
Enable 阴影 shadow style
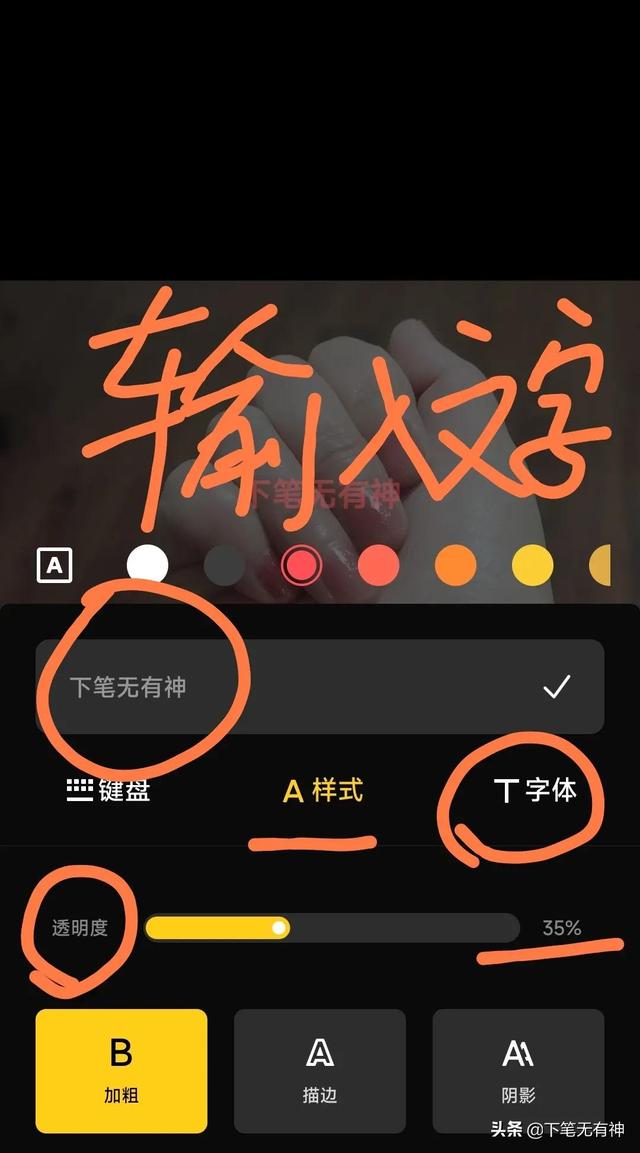coord(518,1070)
